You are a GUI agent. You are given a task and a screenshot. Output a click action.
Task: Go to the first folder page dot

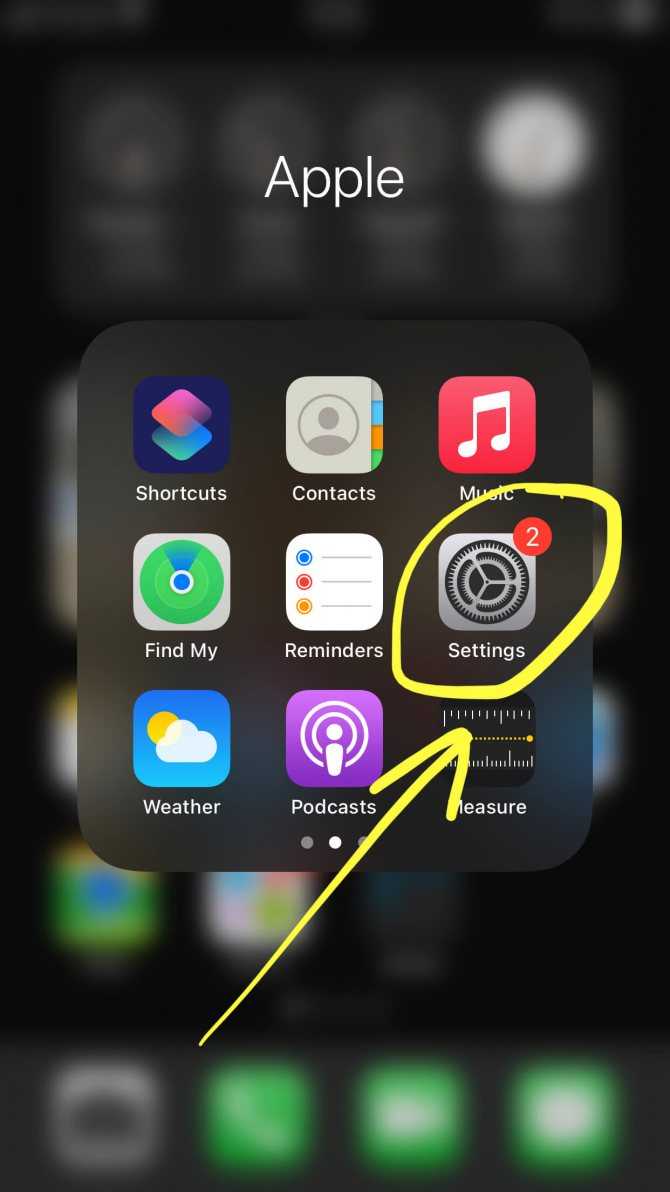click(307, 842)
